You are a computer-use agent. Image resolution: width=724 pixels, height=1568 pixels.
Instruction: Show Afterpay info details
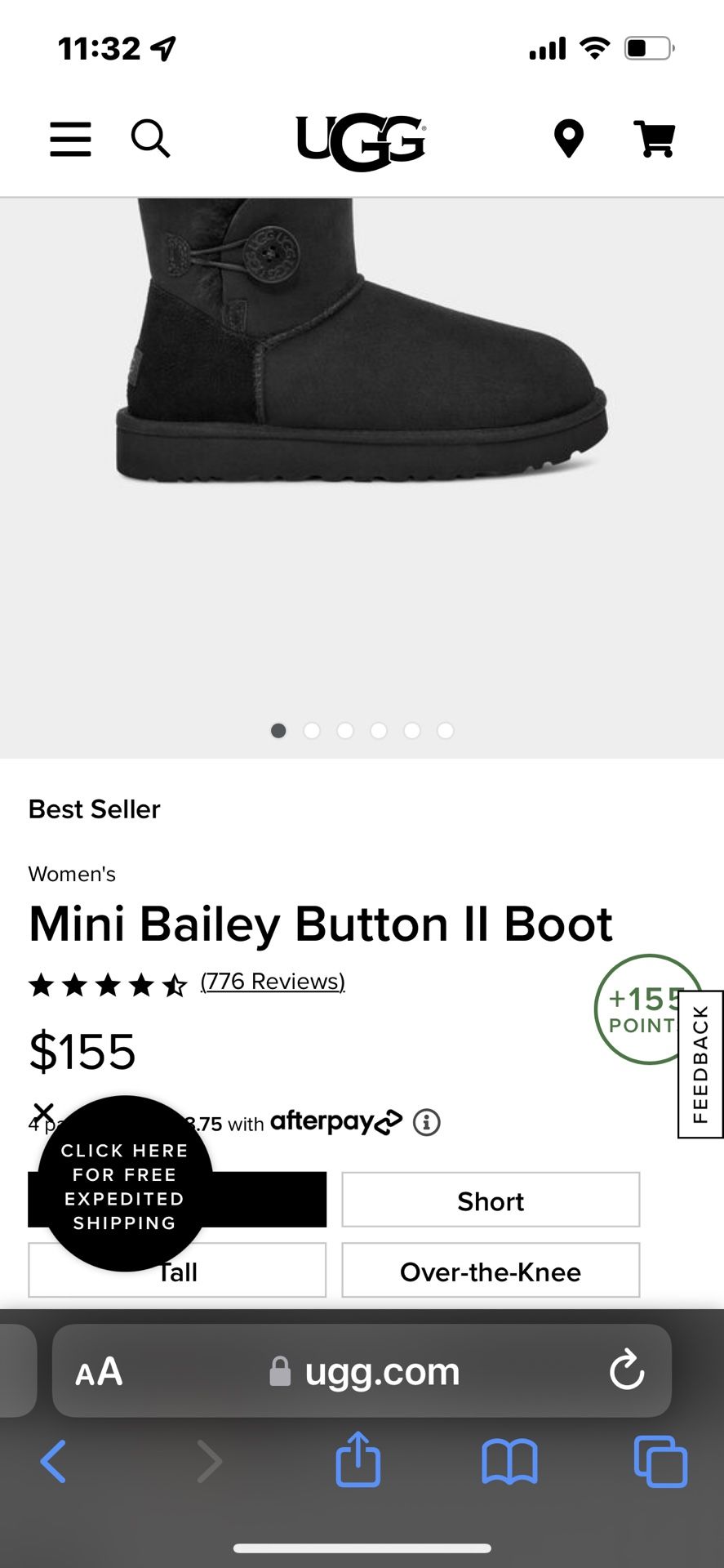(427, 1122)
